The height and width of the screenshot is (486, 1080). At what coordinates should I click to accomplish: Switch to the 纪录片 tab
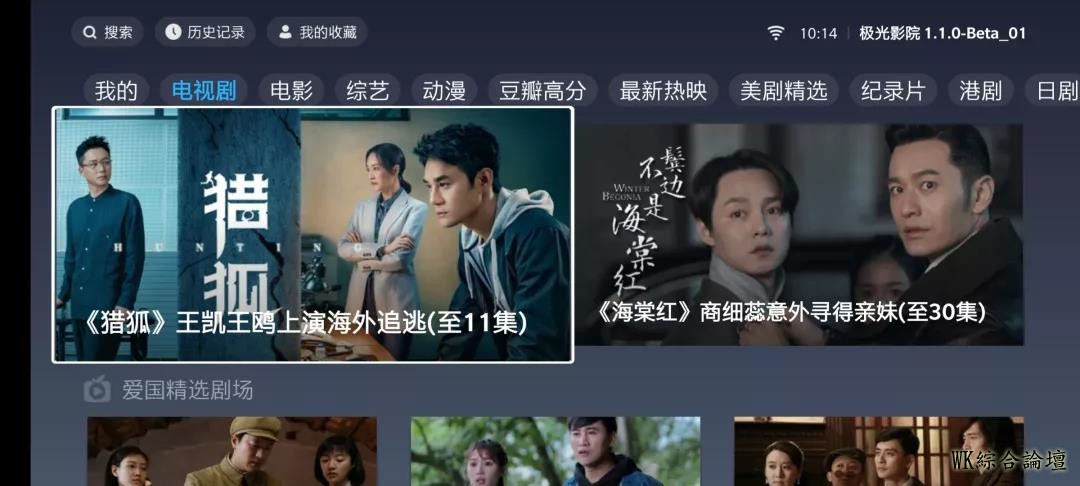pyautogui.click(x=893, y=91)
